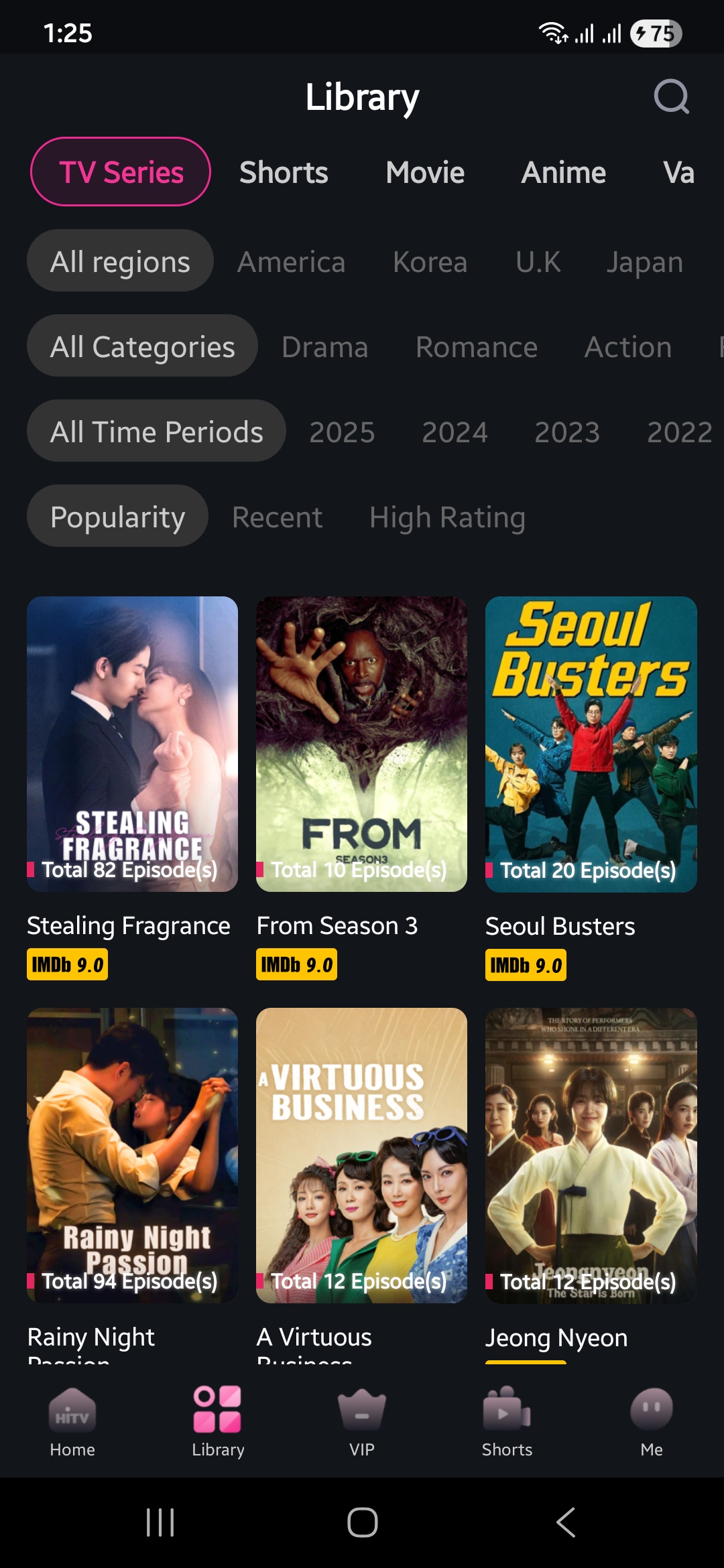Open Jeong Nyeon series
Viewport: 724px width, 1568px height.
[591, 1155]
